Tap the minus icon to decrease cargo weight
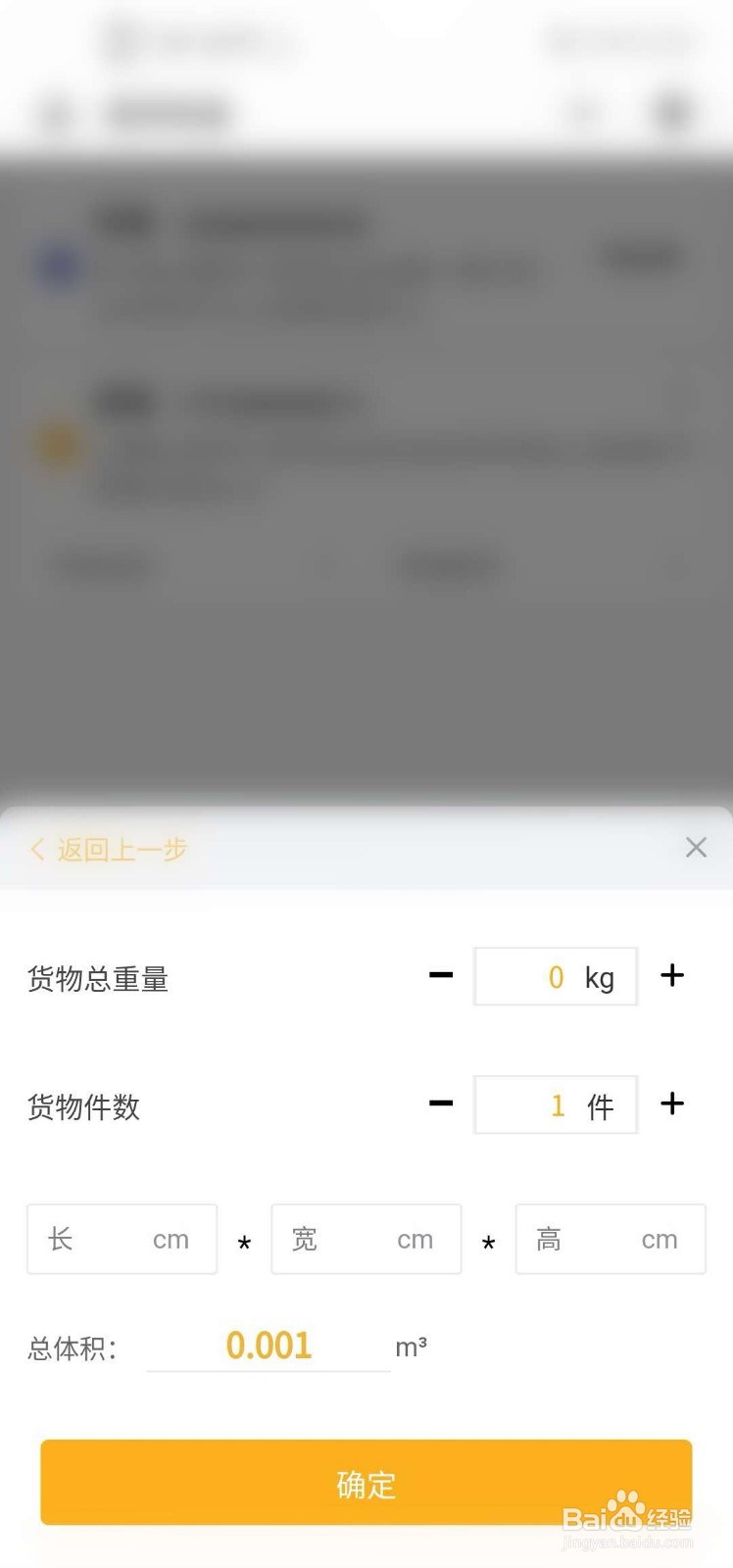This screenshot has height=1568, width=733. [x=442, y=976]
